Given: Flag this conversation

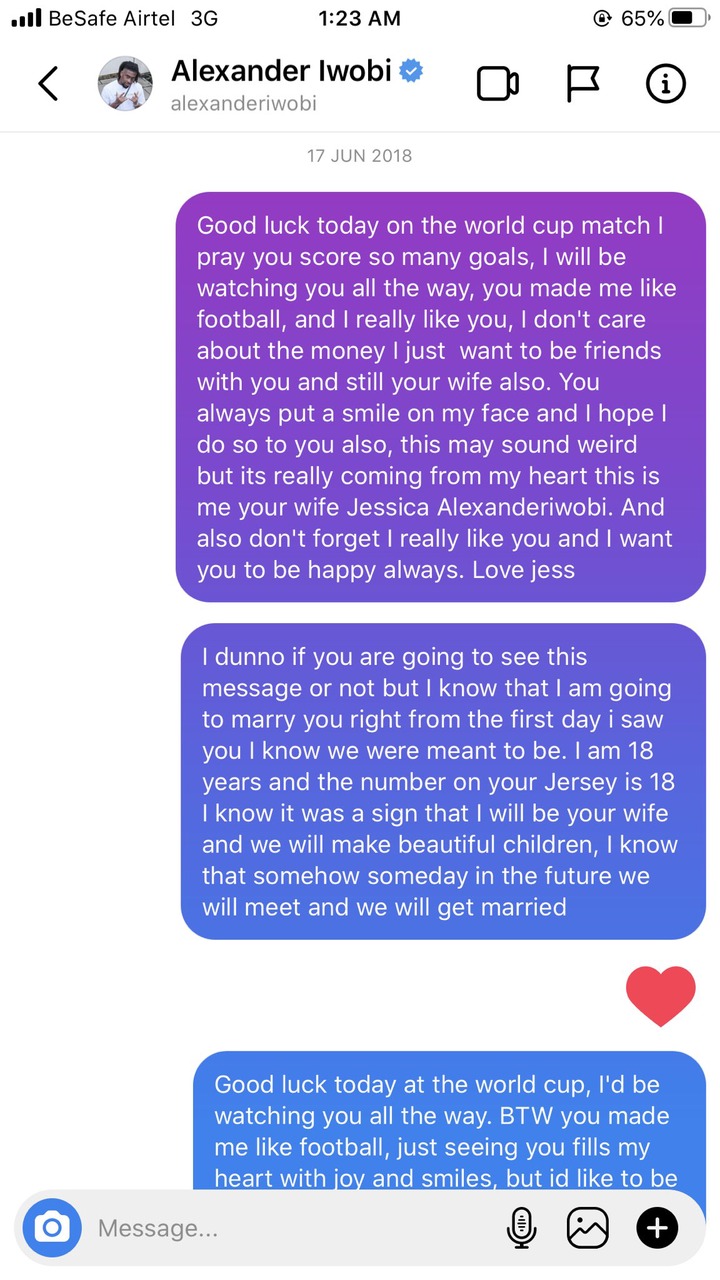Looking at the screenshot, I should [583, 84].
